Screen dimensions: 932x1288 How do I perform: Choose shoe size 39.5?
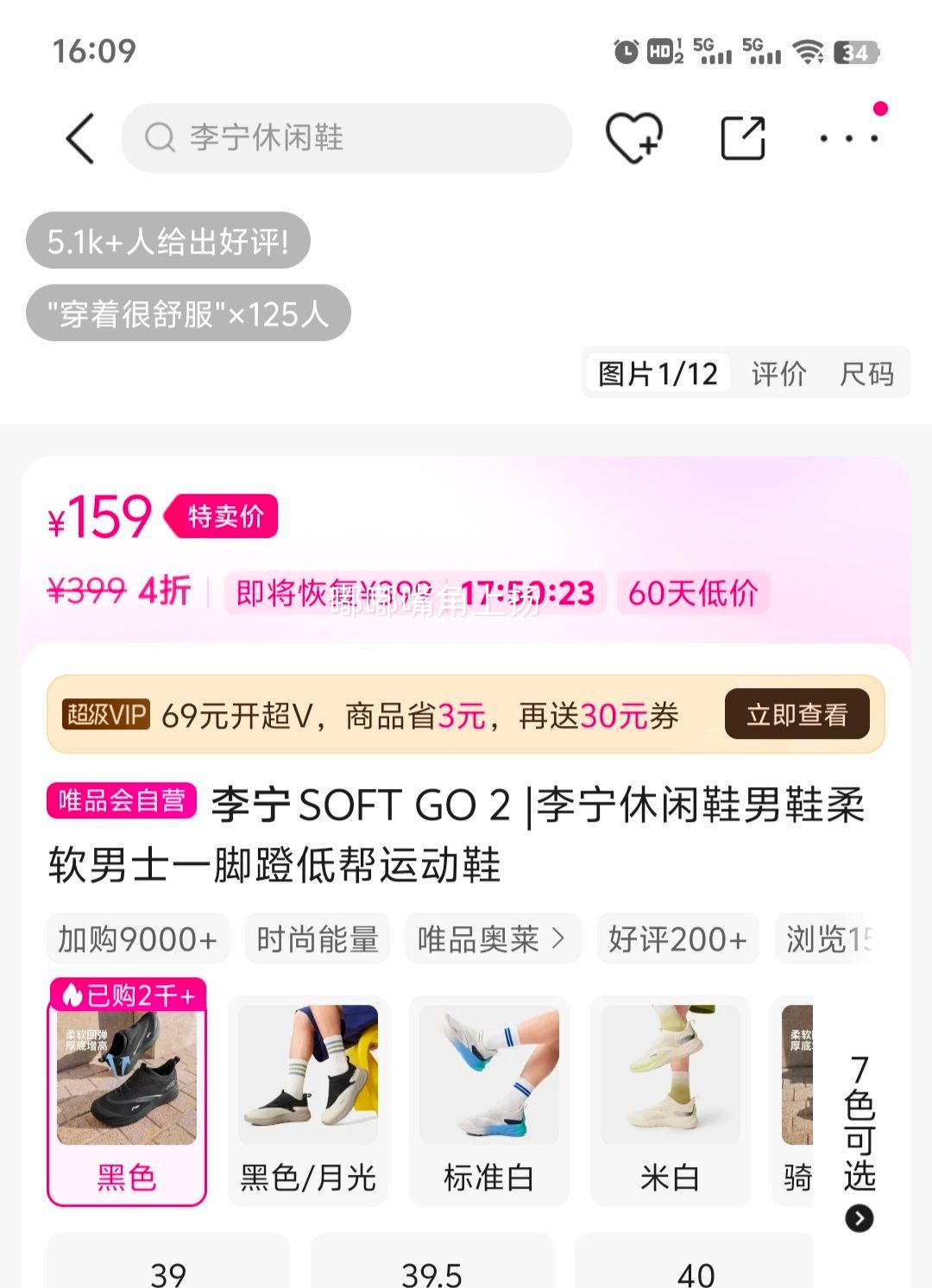[x=431, y=1269]
